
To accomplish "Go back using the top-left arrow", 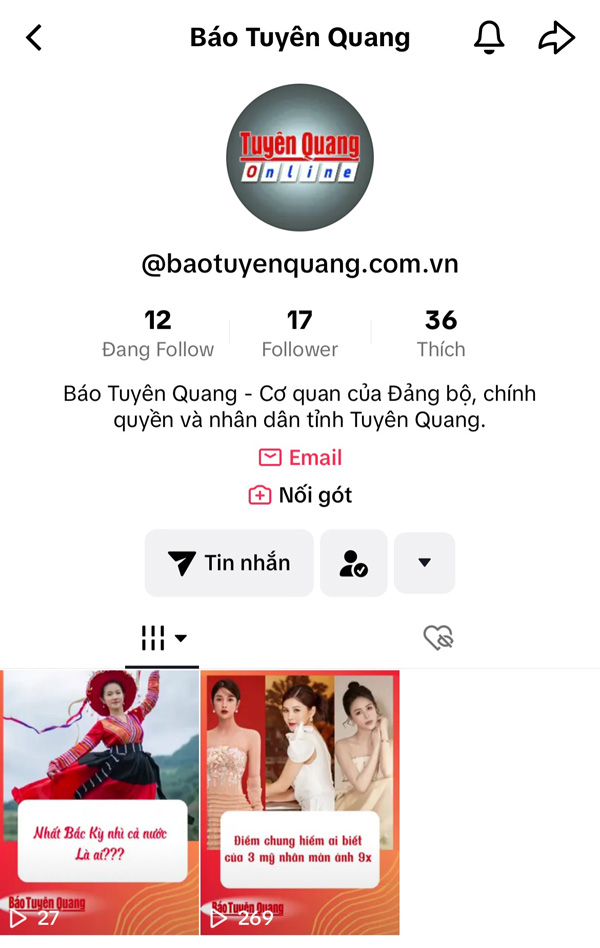I will tap(34, 38).
